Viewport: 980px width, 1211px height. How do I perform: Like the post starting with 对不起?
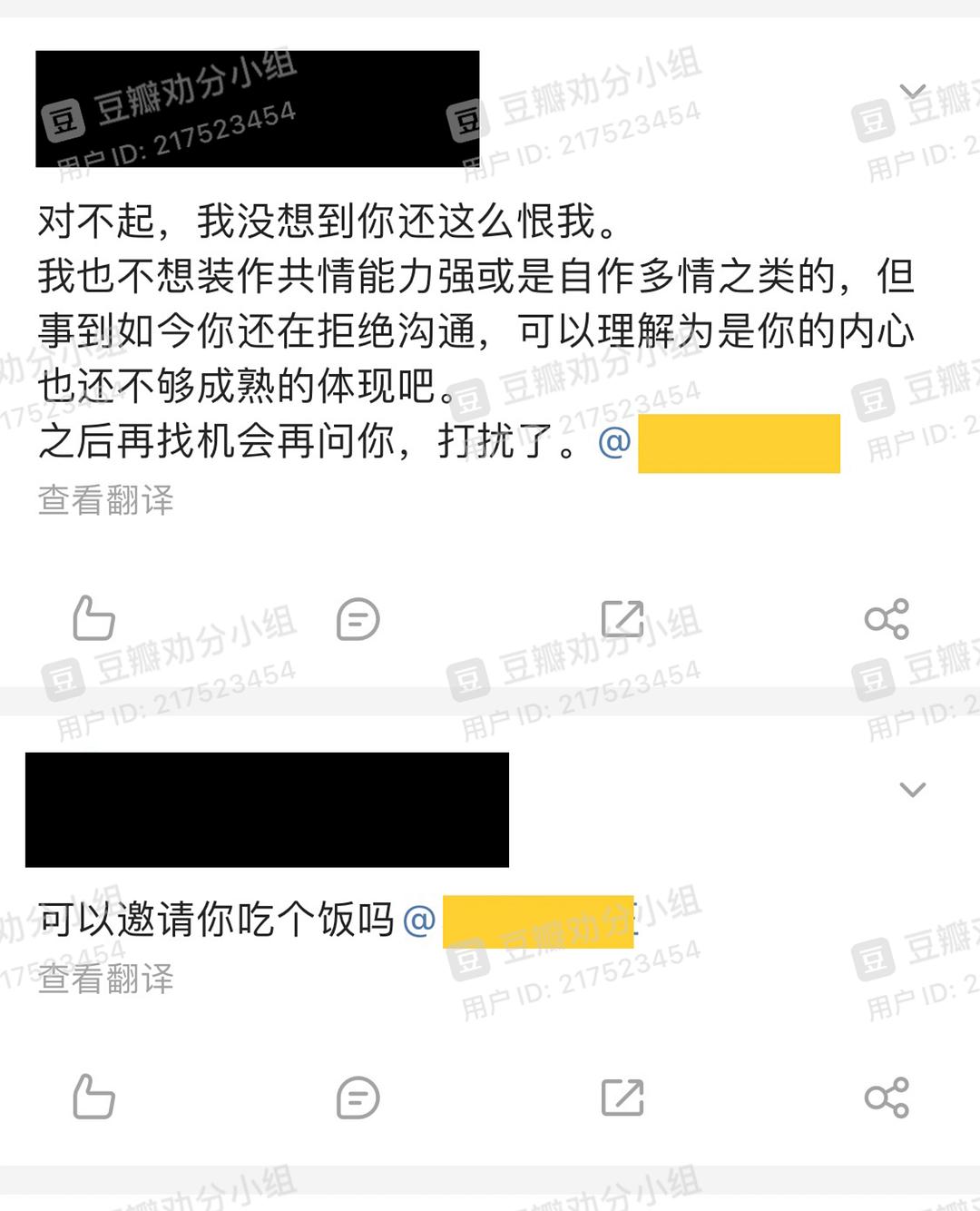(93, 619)
